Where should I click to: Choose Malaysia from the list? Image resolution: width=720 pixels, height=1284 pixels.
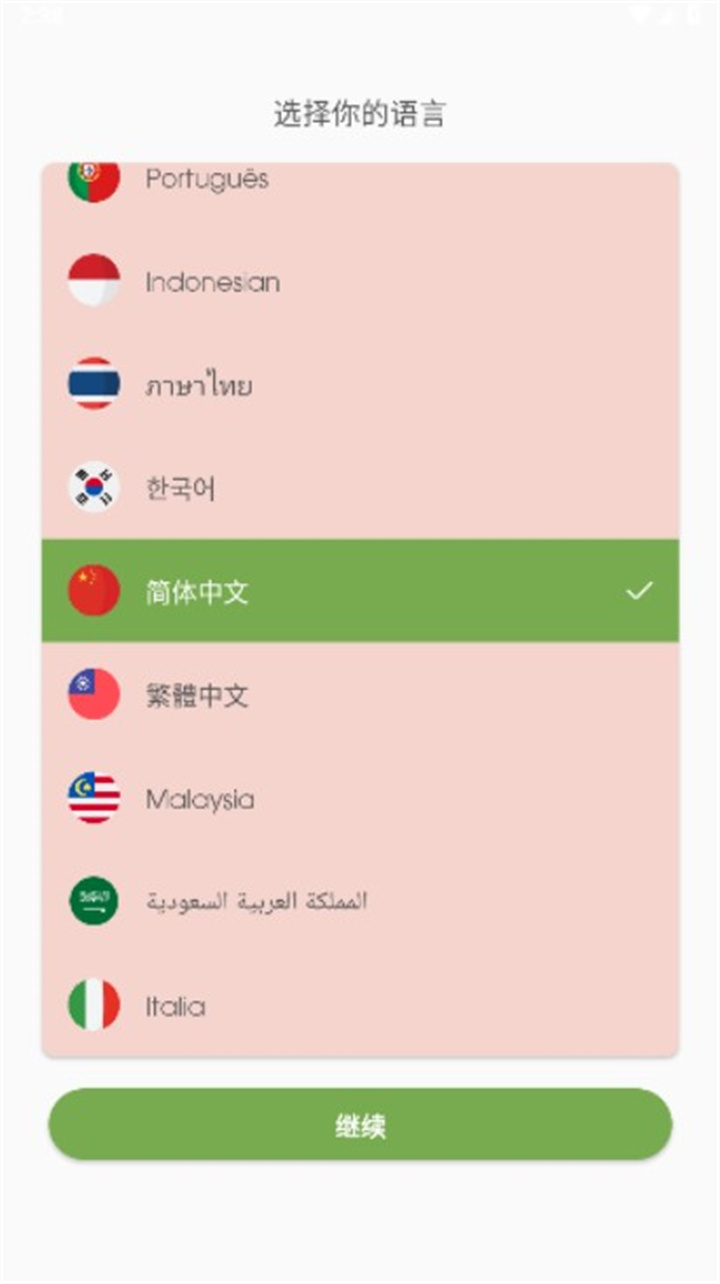click(x=360, y=798)
